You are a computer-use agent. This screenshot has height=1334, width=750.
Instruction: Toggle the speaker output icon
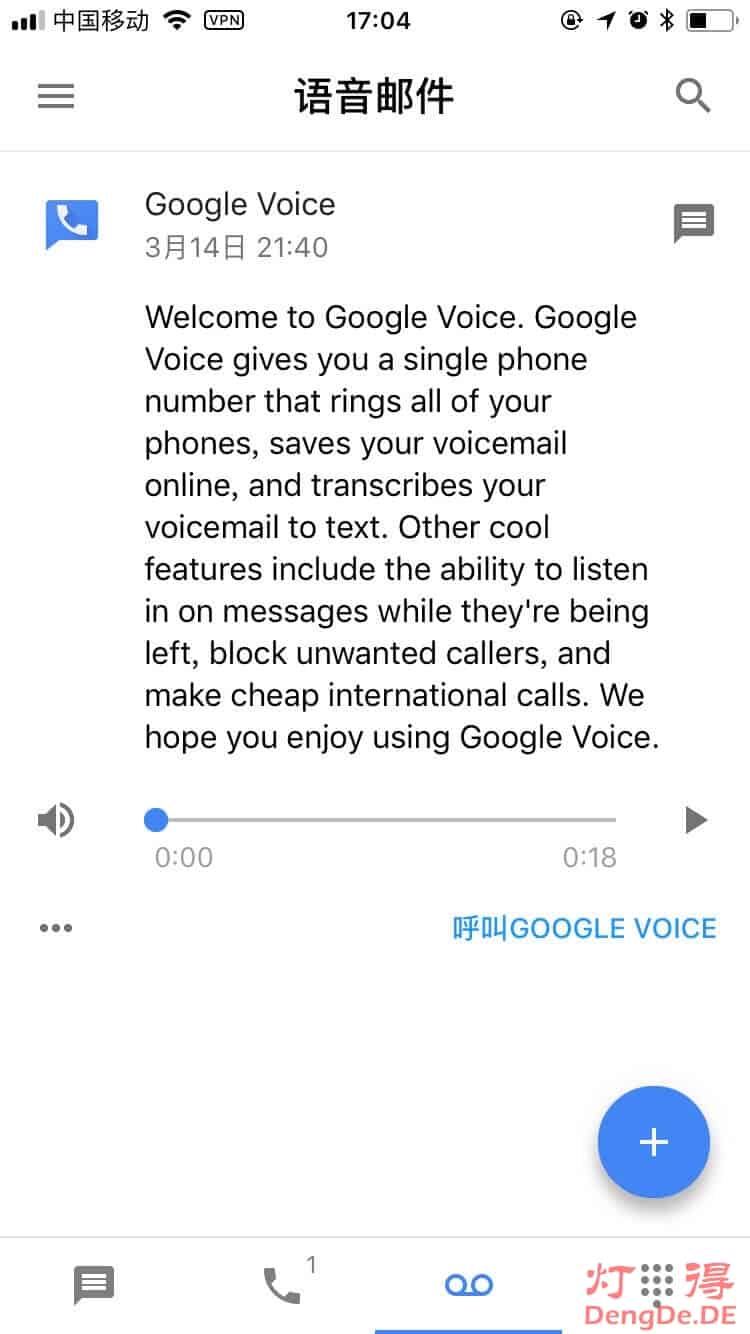pyautogui.click(x=56, y=821)
